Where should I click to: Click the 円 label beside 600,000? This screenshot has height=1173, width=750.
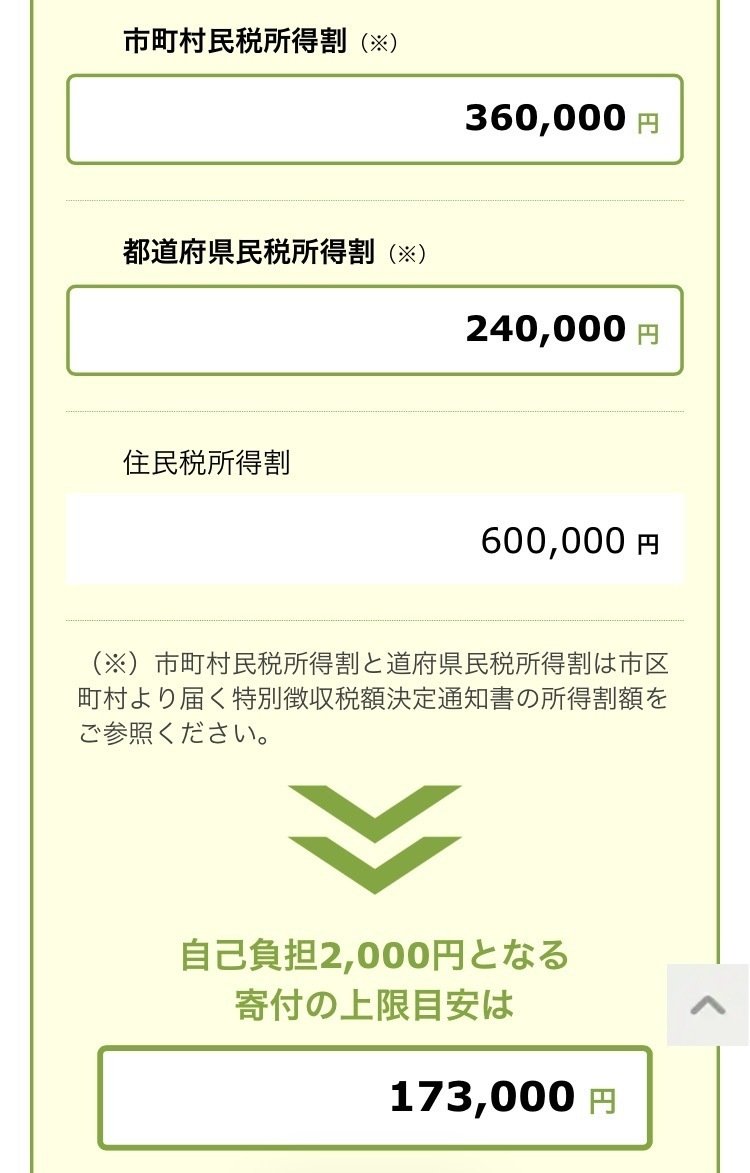tap(650, 545)
